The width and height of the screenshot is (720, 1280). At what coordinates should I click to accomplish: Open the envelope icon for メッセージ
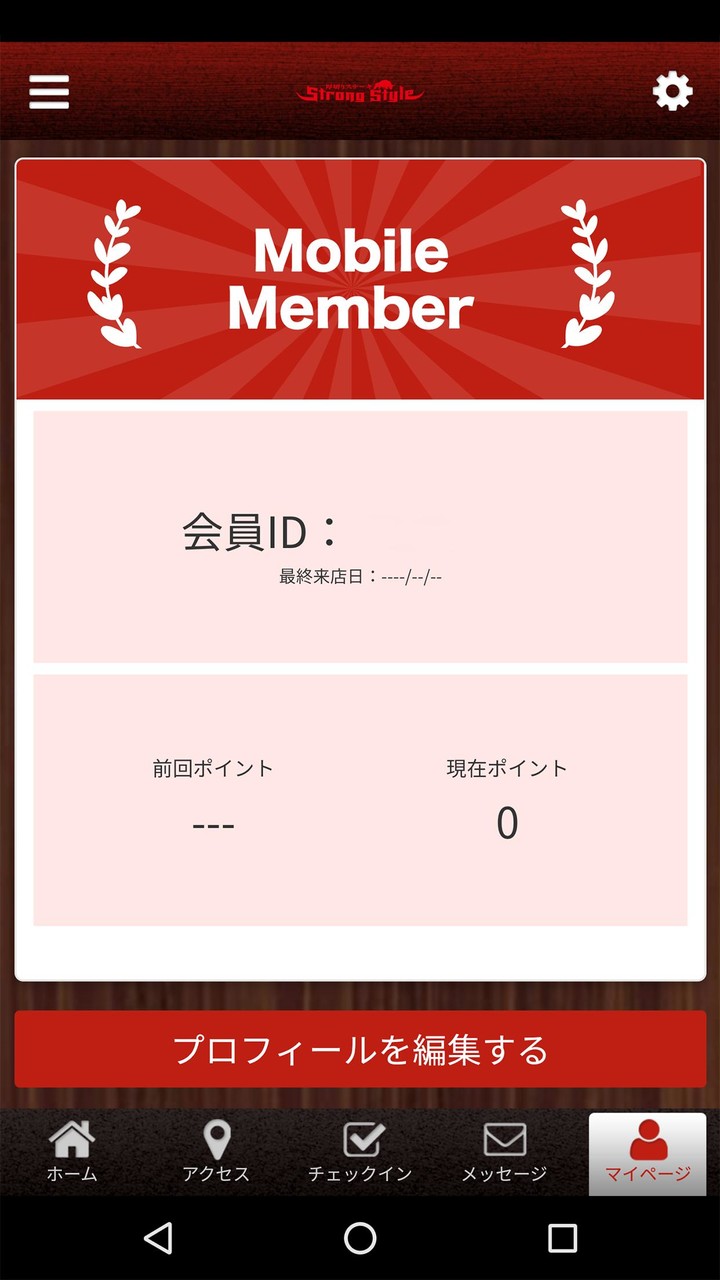pyautogui.click(x=504, y=1140)
